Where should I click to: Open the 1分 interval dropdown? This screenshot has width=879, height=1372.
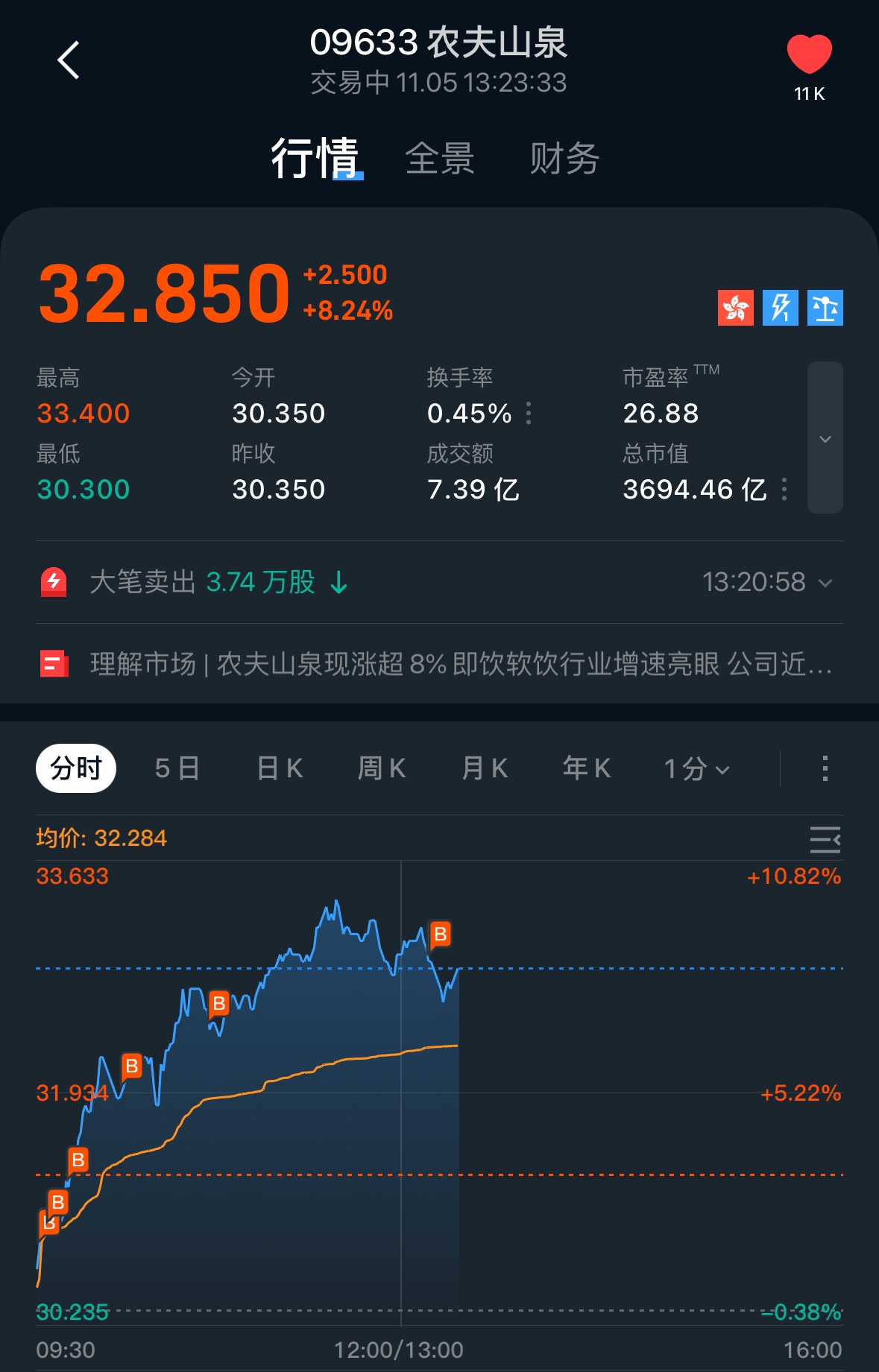pyautogui.click(x=696, y=768)
